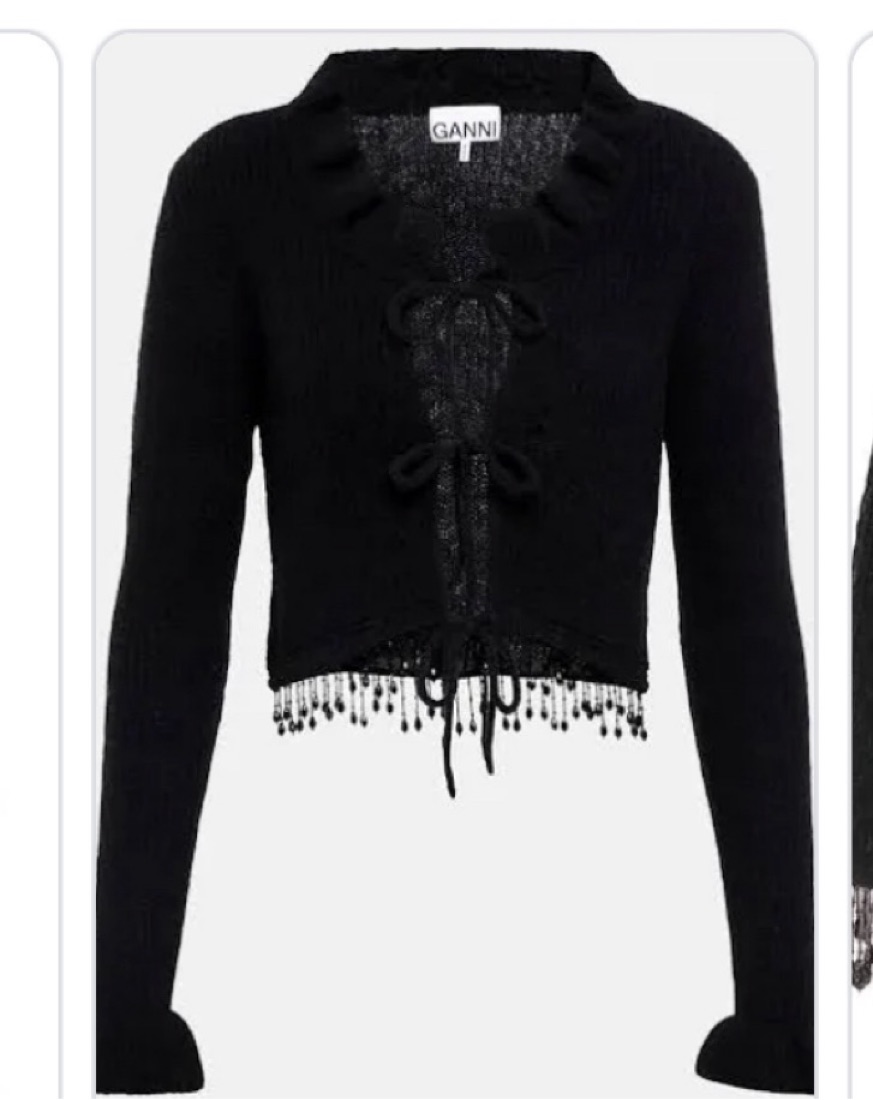Open the partially visible card on the right edge
The image size is (873, 1100).
[x=861, y=560]
